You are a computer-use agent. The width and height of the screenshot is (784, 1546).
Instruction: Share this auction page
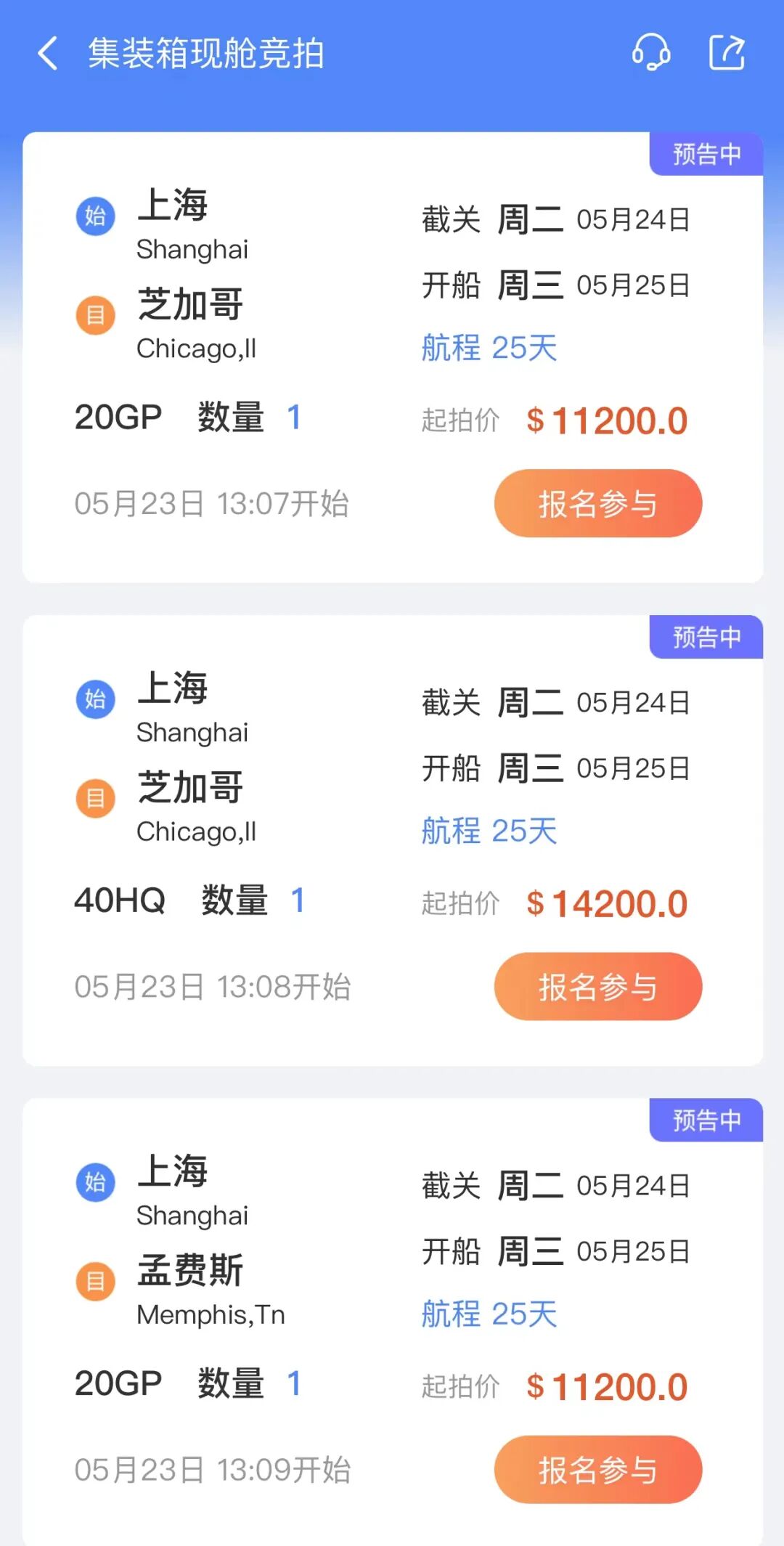point(727,53)
